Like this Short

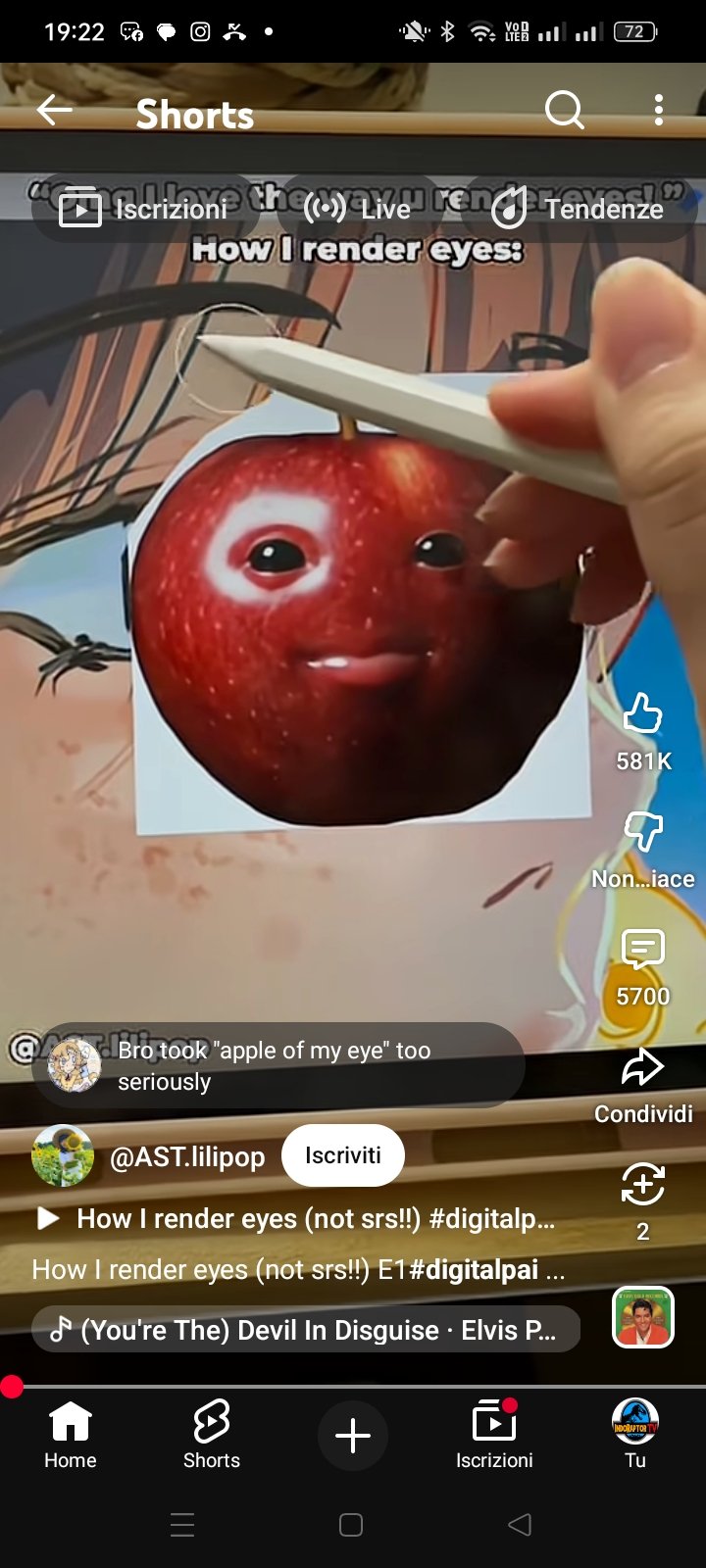coord(643,715)
